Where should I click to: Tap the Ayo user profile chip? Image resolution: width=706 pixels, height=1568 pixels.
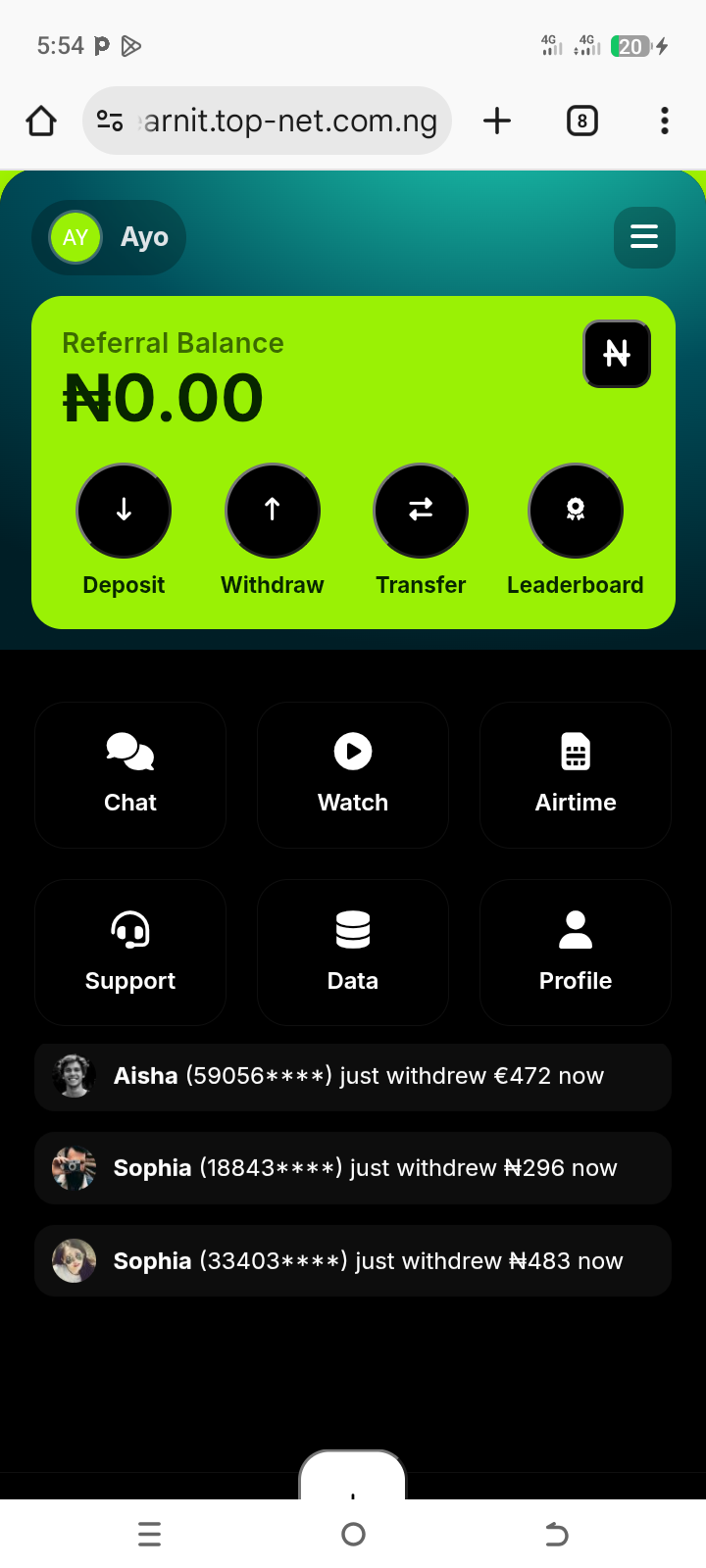(109, 237)
